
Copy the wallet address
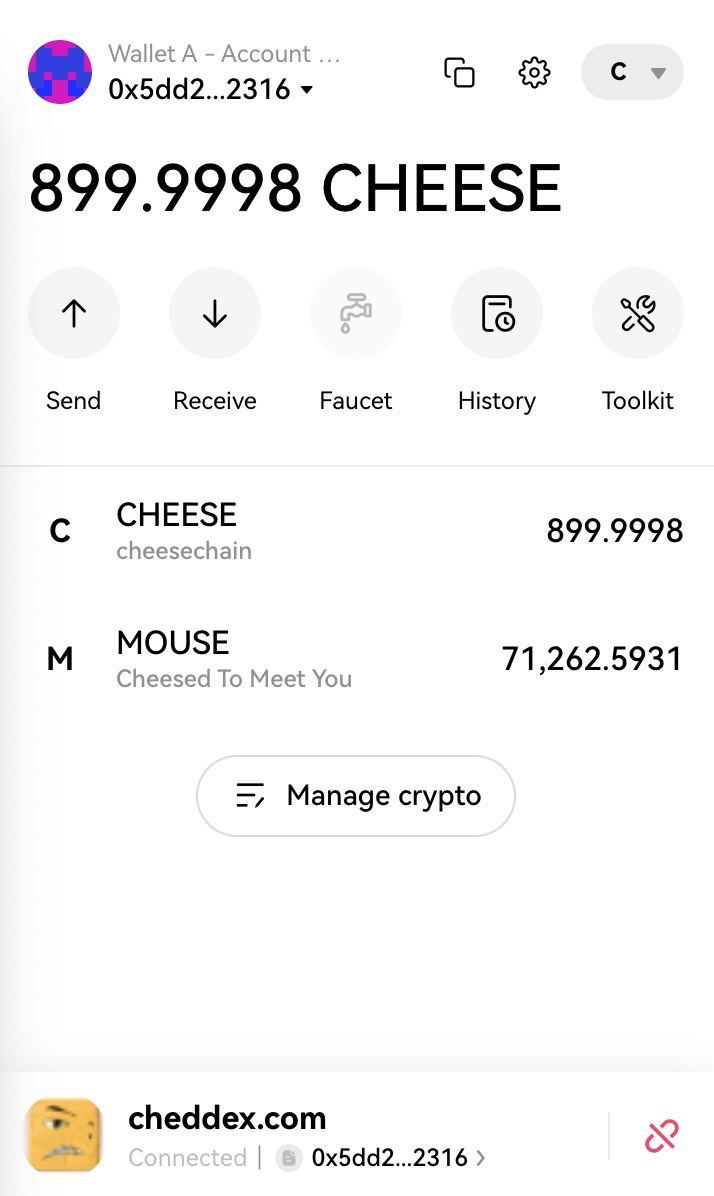point(459,72)
